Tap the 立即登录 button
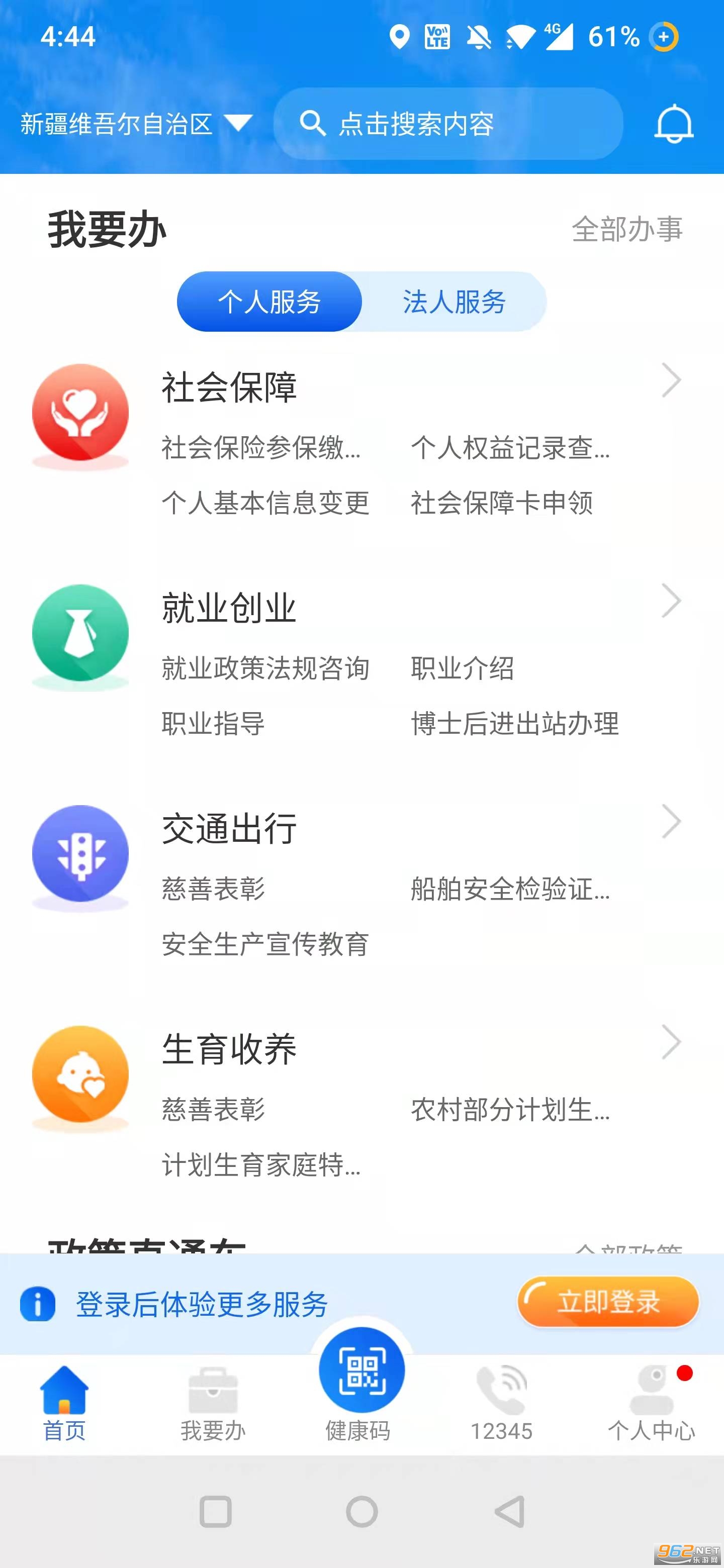 608,1302
